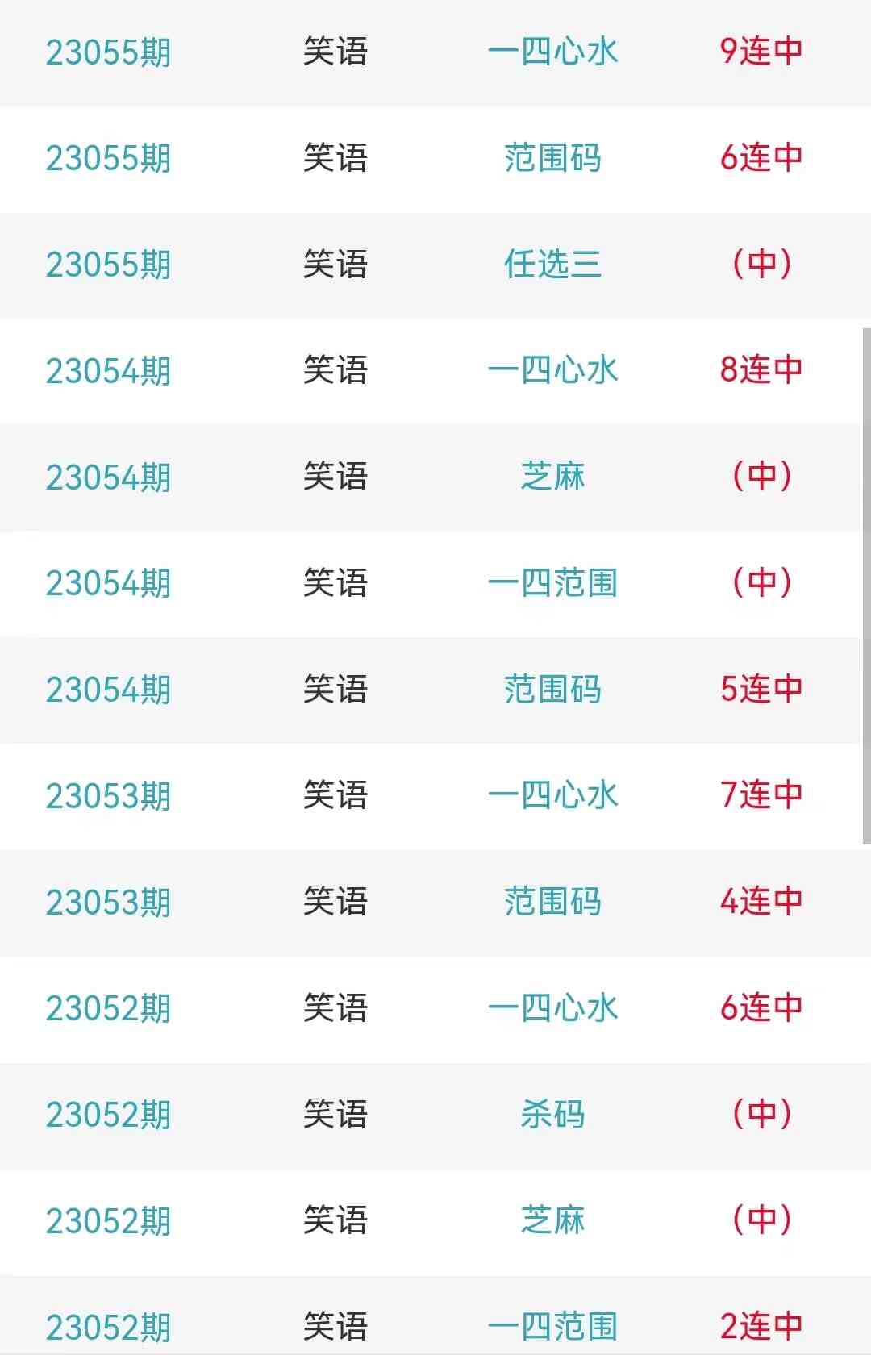Select the 23053期 范围码 entry
This screenshot has width=871, height=1372.
point(552,902)
